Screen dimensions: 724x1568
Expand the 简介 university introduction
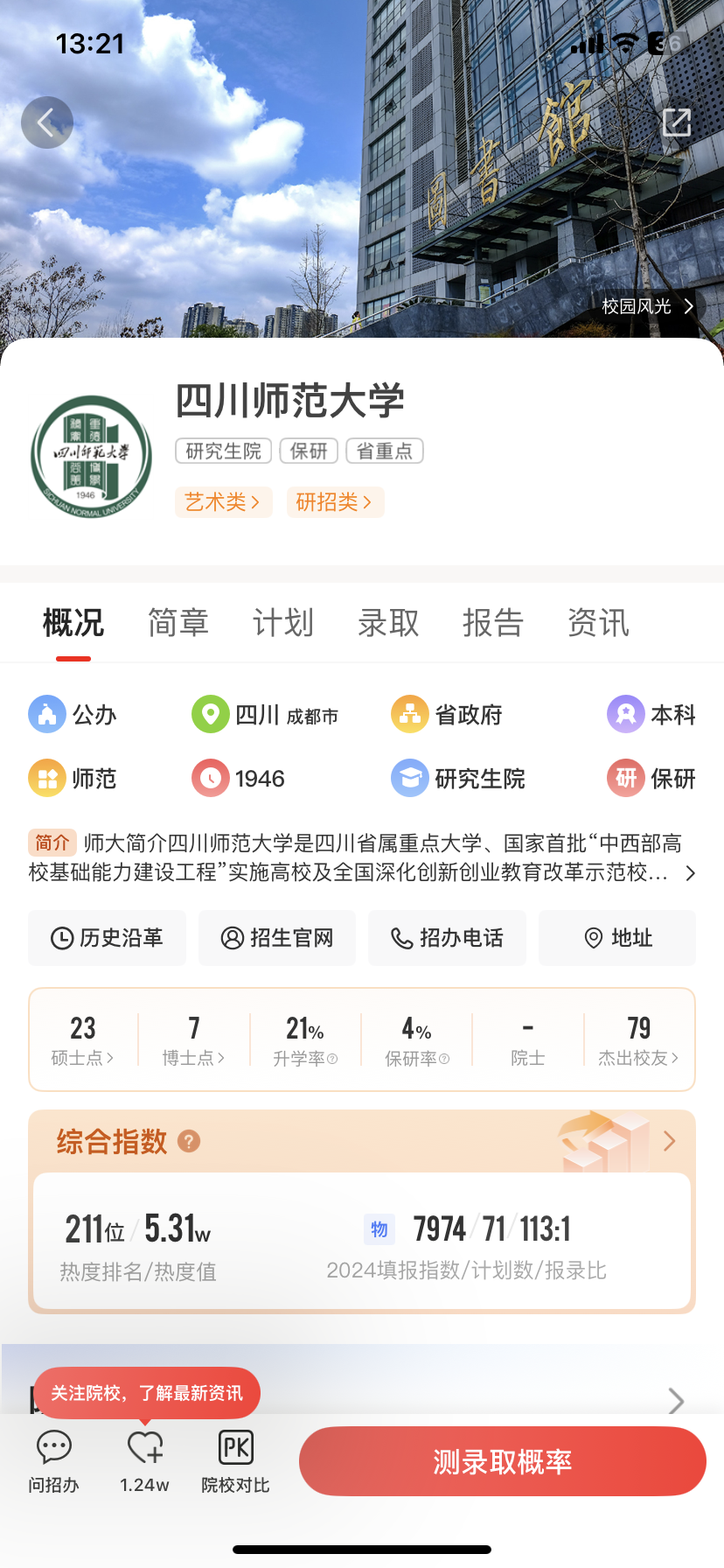pyautogui.click(x=690, y=873)
